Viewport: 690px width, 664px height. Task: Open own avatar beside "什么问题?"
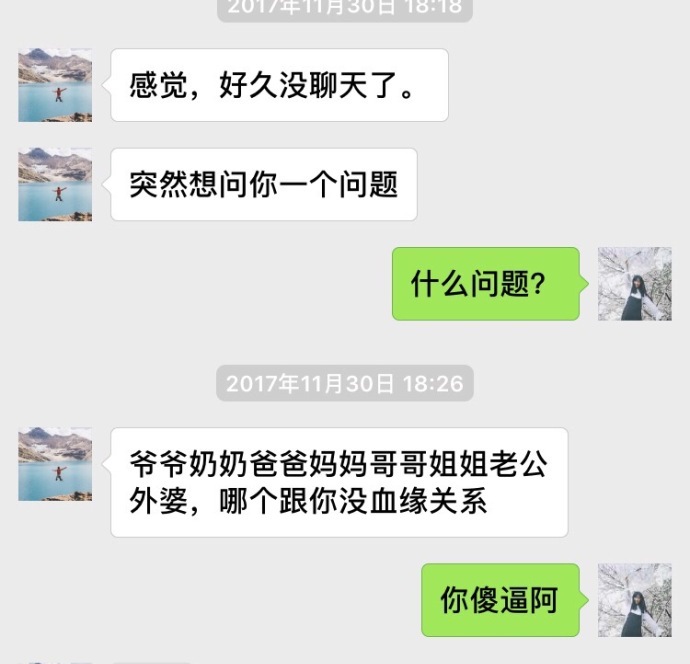coord(634,284)
